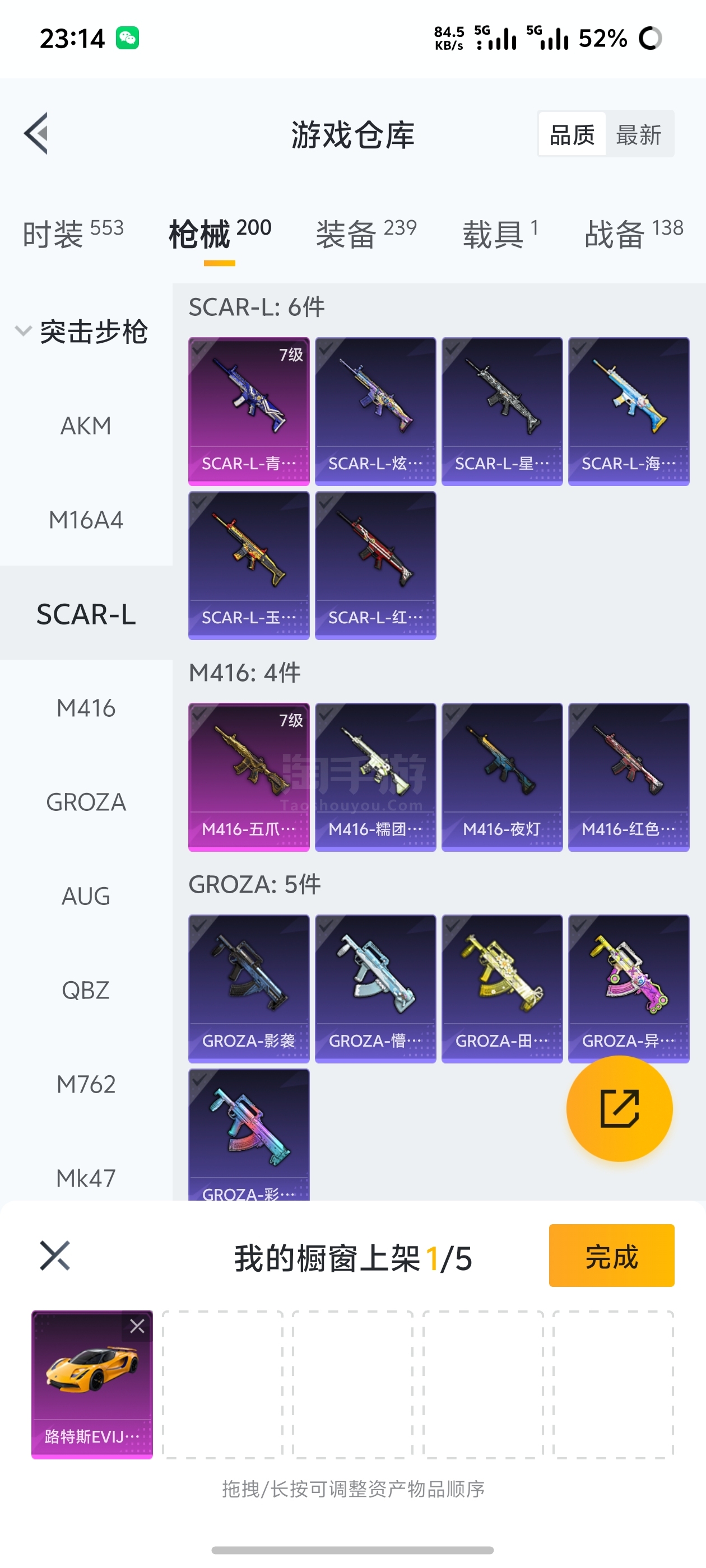Viewport: 706px width, 1568px height.
Task: Open the 载具 tab
Action: 499,234
